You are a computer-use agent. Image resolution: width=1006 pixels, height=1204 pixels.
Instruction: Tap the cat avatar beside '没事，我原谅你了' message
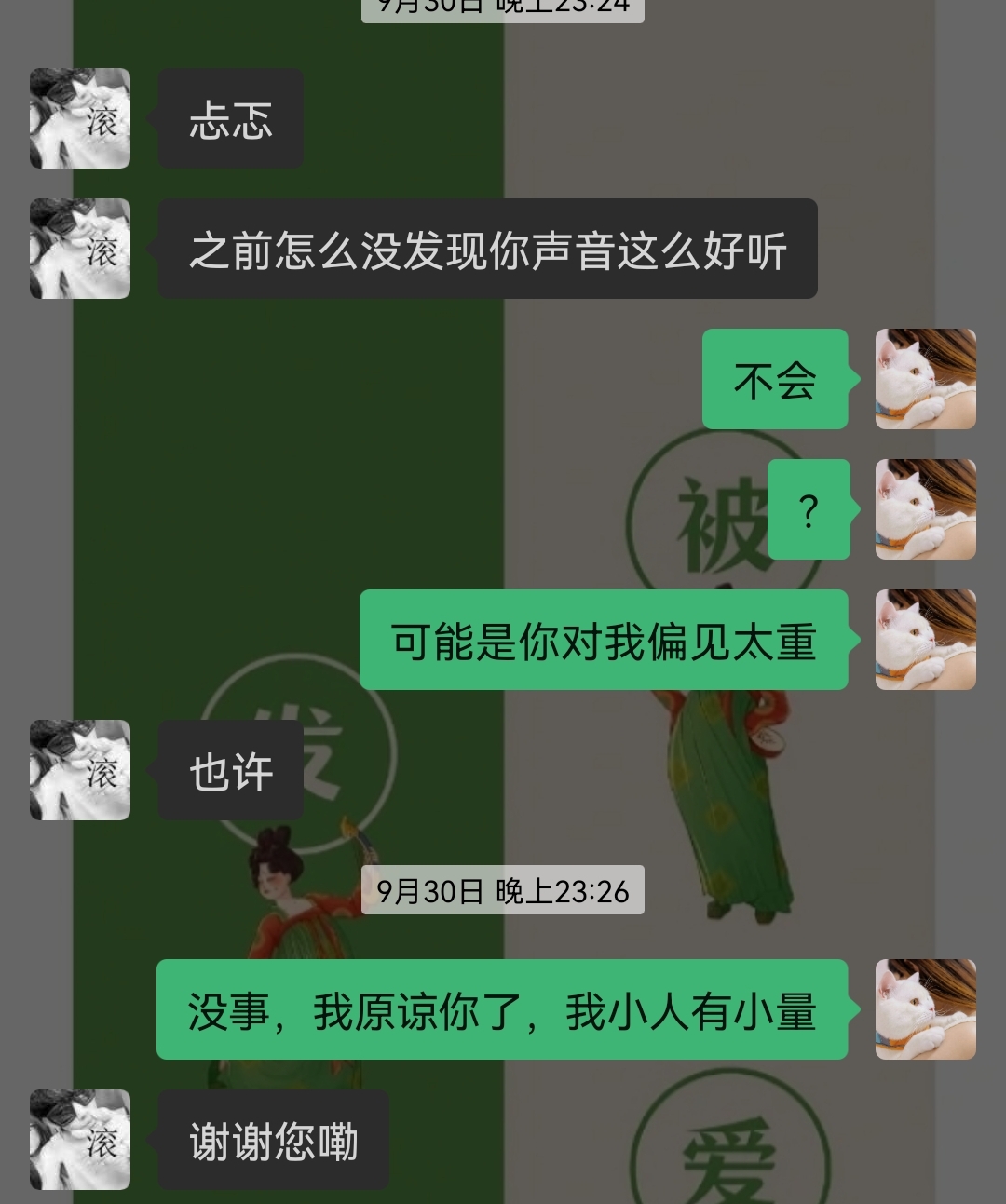coord(925,1009)
